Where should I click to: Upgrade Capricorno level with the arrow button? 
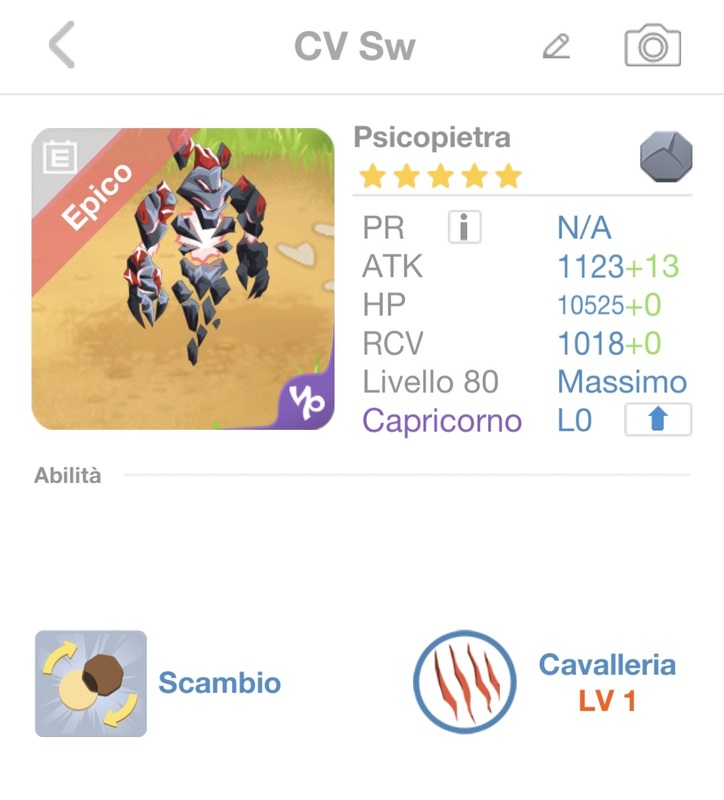click(x=657, y=420)
